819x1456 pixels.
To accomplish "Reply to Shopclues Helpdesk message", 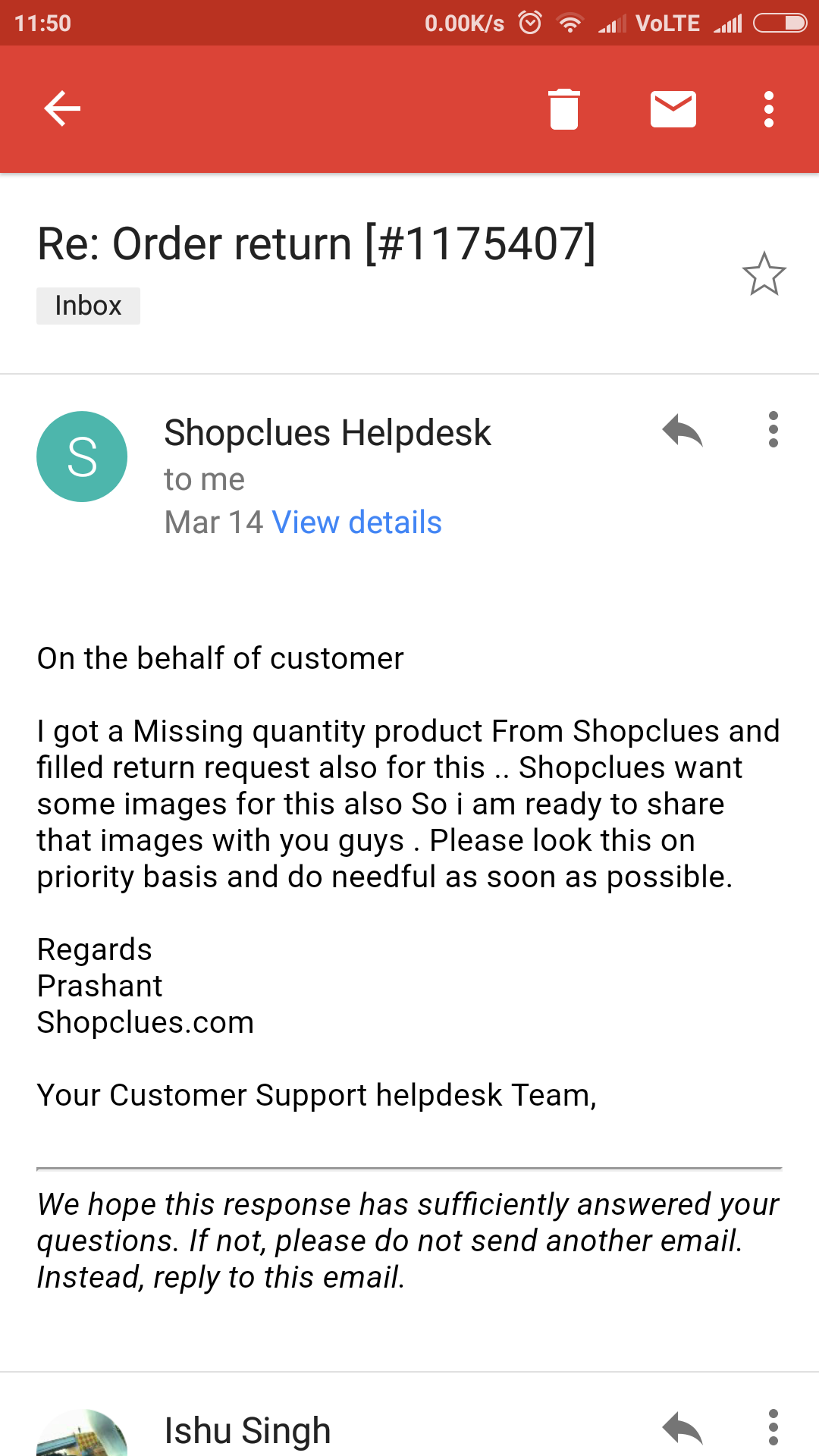I will click(682, 431).
